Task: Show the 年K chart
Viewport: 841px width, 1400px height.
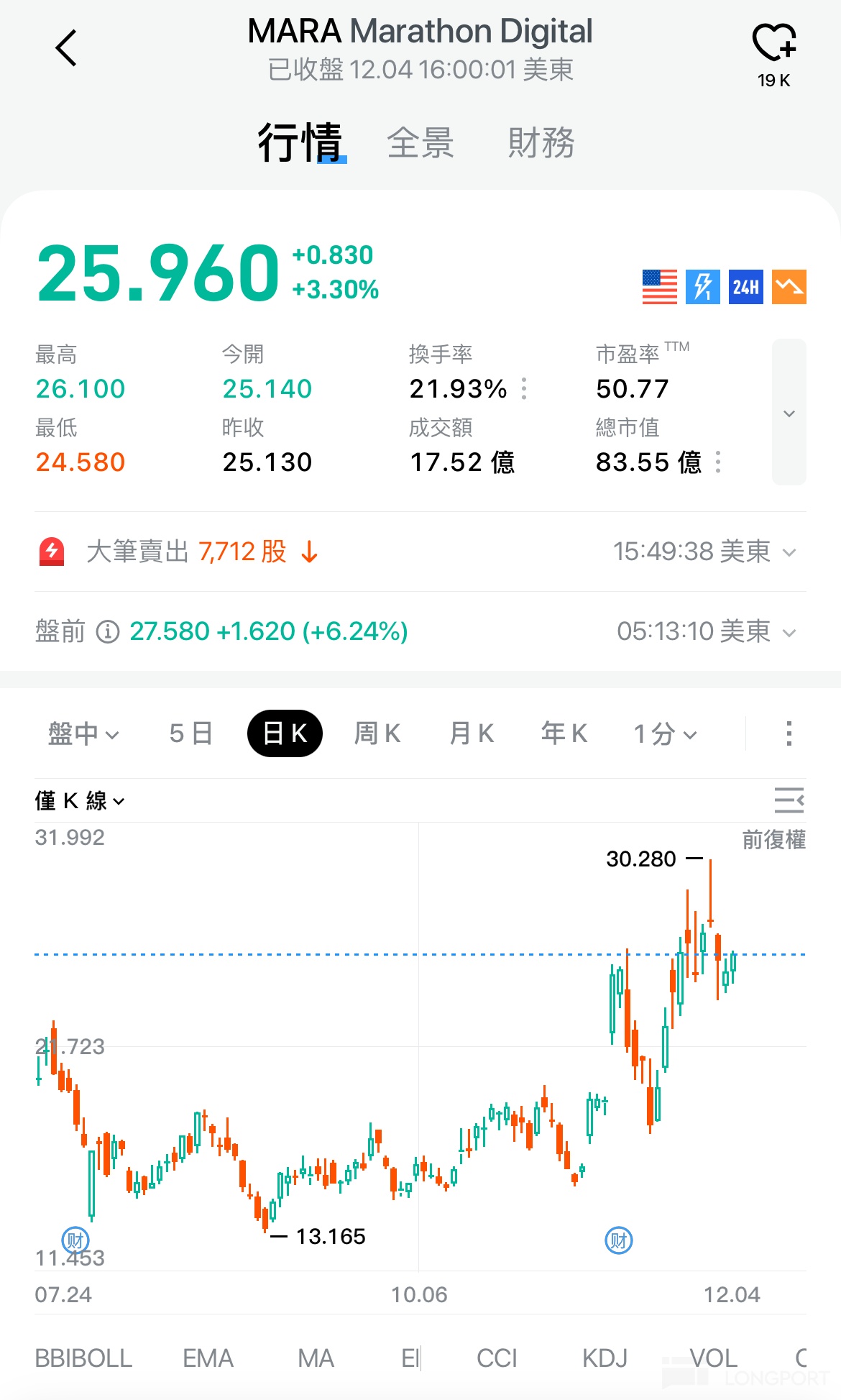Action: (x=564, y=733)
